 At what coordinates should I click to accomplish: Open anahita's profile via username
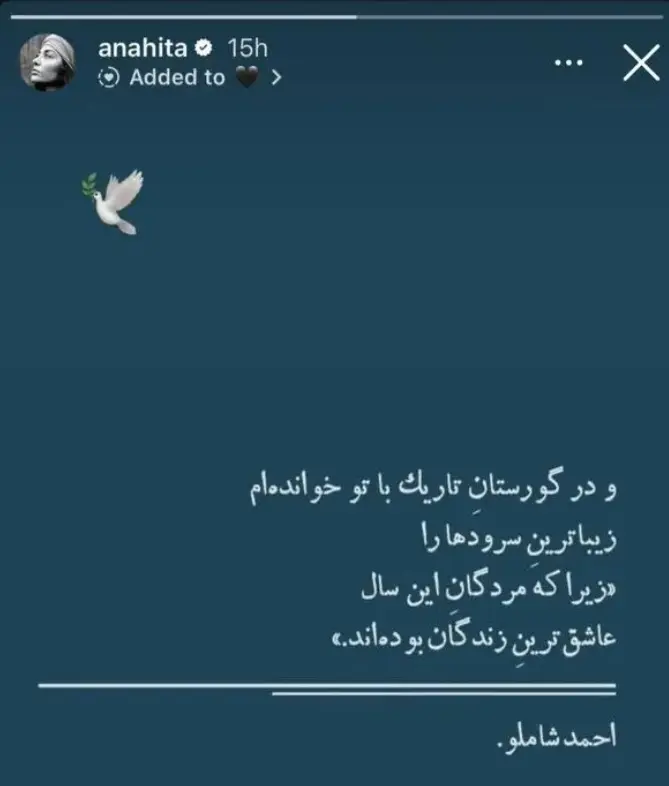[x=144, y=47]
